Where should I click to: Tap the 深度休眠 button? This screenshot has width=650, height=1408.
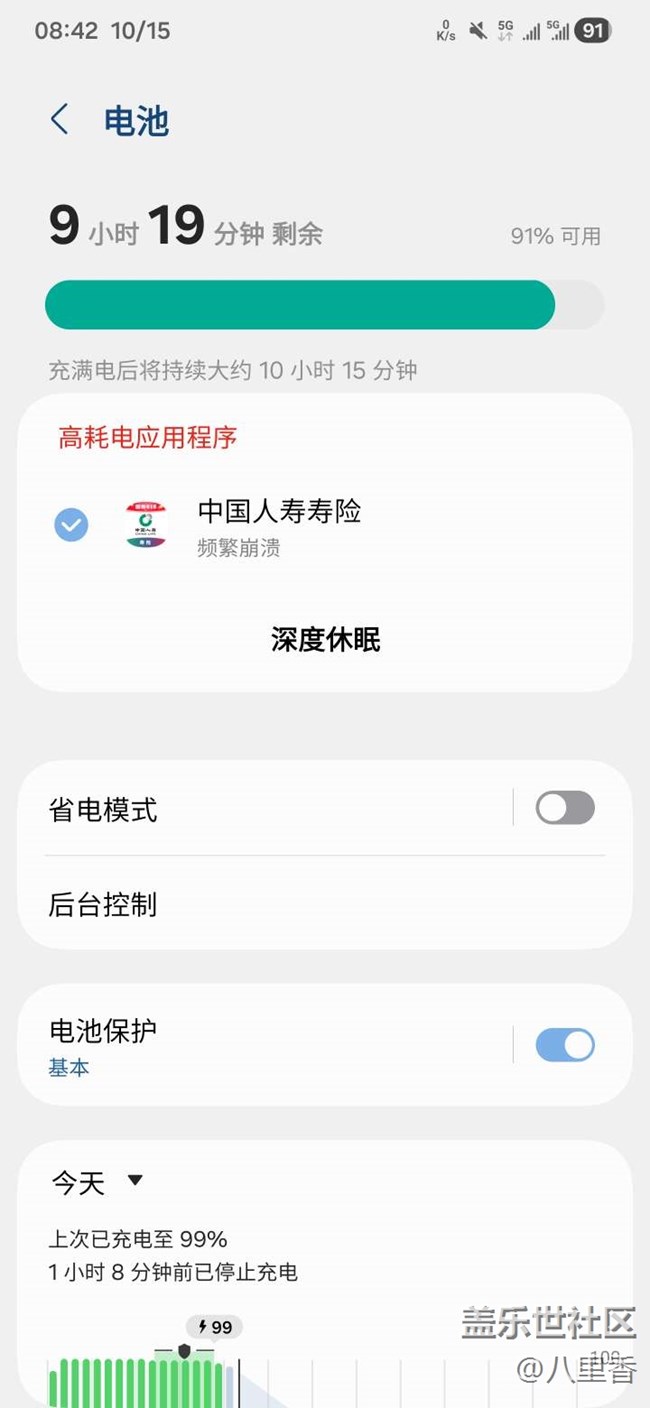pyautogui.click(x=325, y=640)
